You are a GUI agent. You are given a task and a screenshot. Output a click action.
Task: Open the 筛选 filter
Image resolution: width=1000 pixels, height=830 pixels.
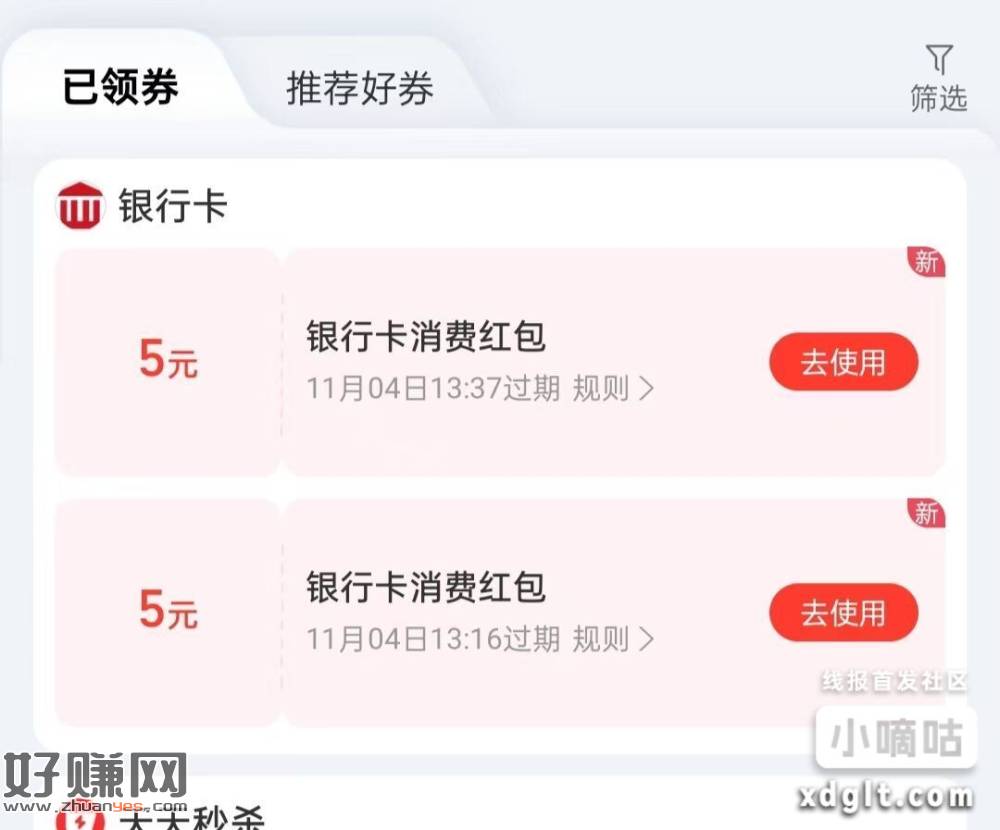pos(938,78)
